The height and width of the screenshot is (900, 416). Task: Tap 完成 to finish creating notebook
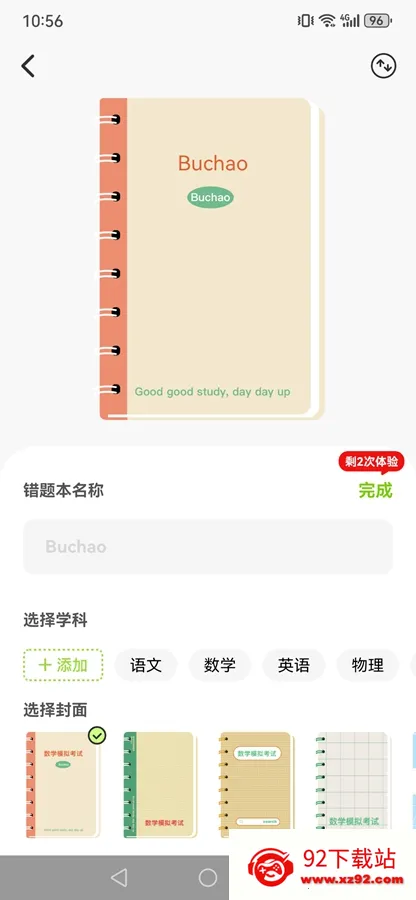pyautogui.click(x=376, y=490)
